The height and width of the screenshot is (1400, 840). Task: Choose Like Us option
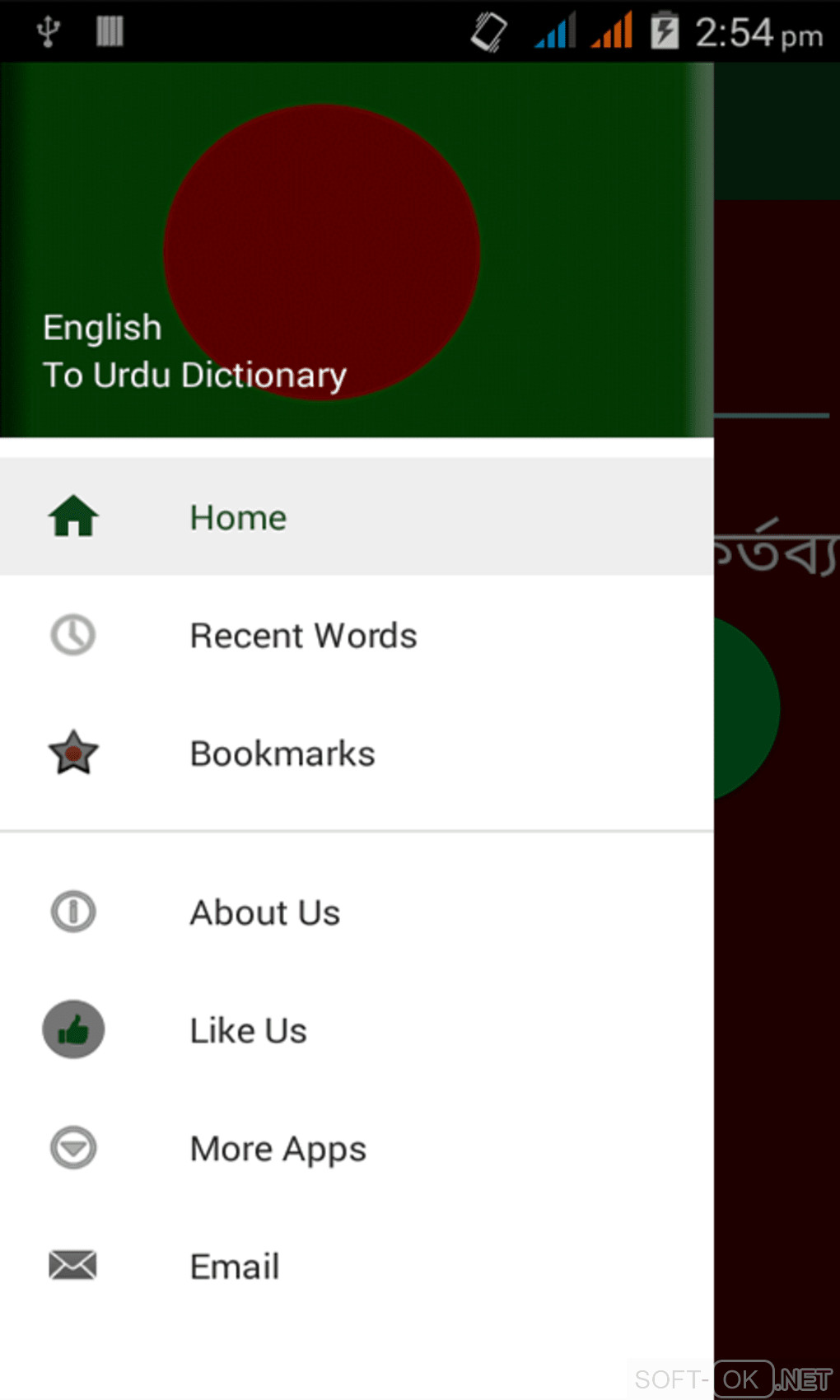pyautogui.click(x=248, y=1031)
